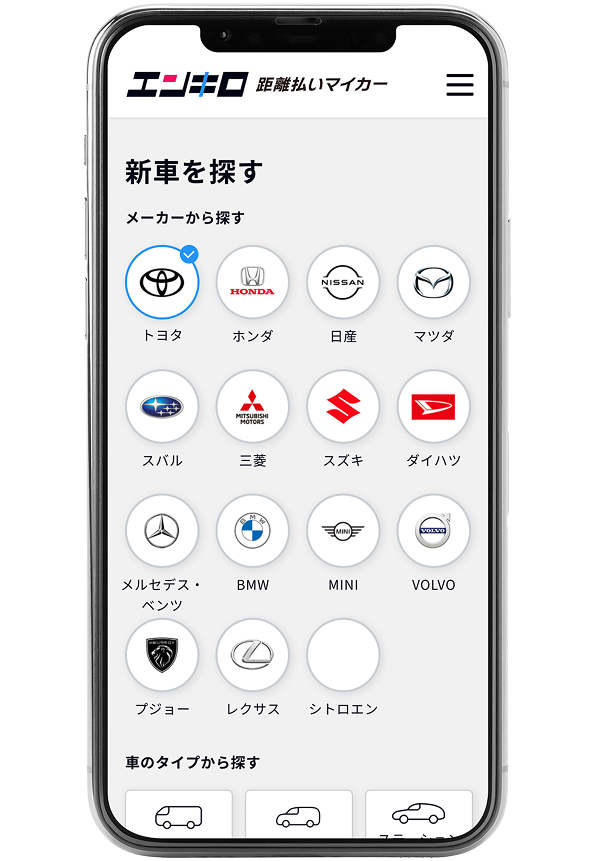
Task: Choose Honda (ホンダ) from makers
Action: [x=252, y=283]
